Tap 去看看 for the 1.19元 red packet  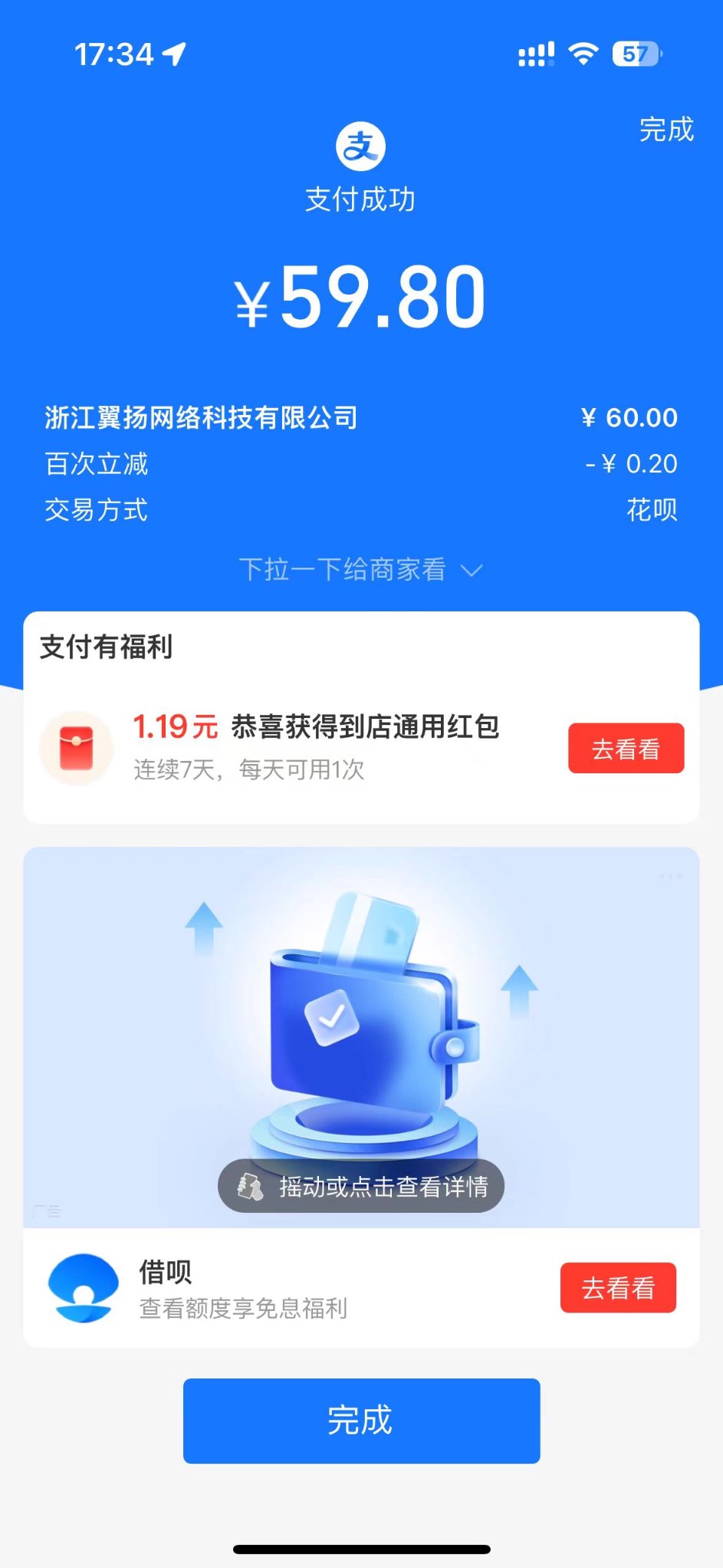(x=626, y=748)
